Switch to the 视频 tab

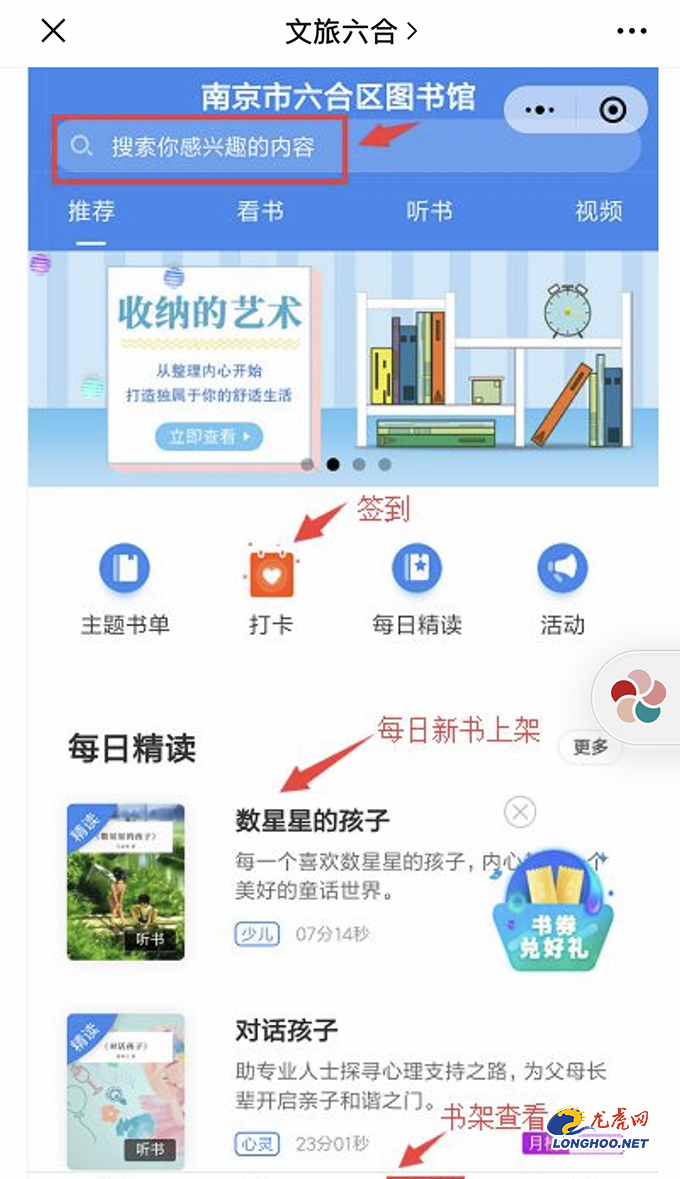(x=599, y=211)
